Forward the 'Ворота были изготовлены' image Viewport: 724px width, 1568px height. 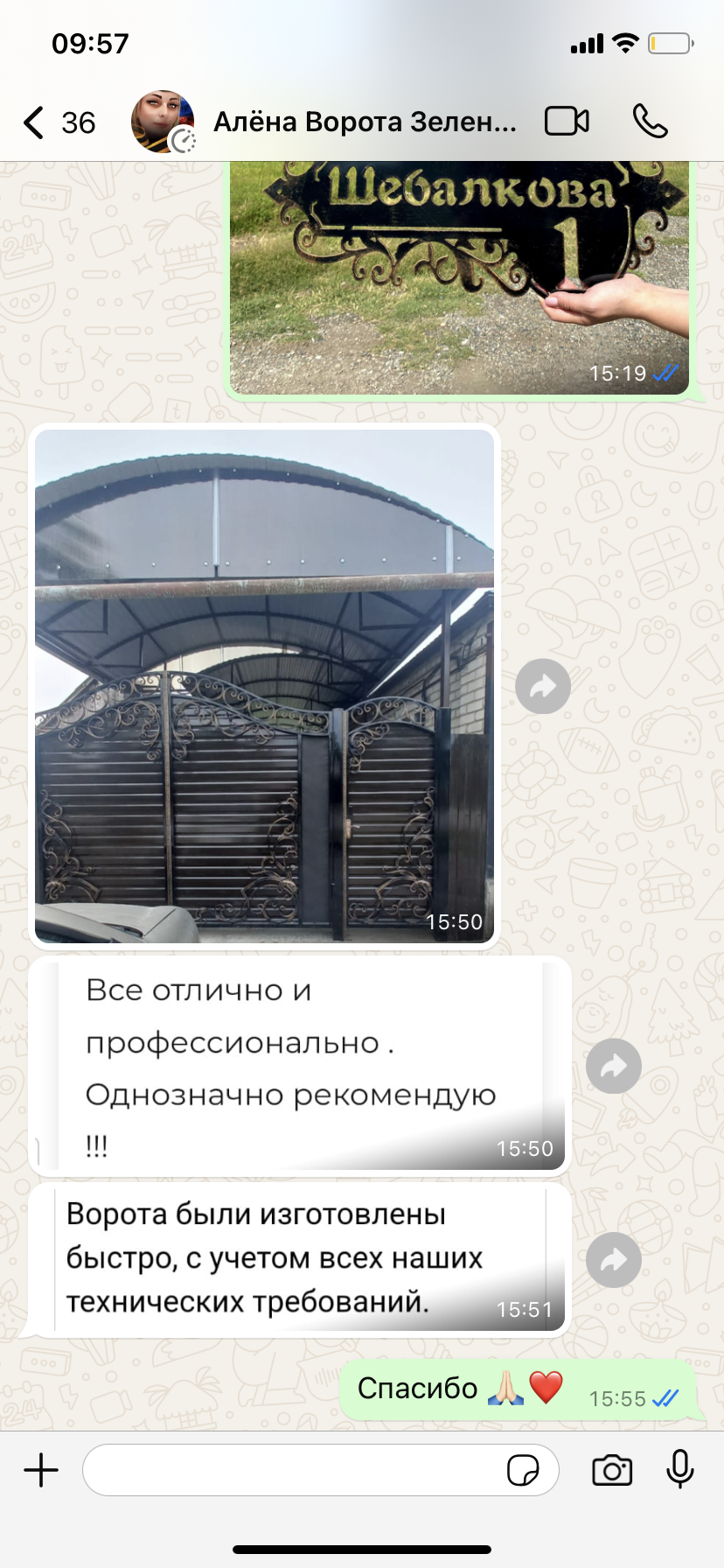[x=613, y=1260]
